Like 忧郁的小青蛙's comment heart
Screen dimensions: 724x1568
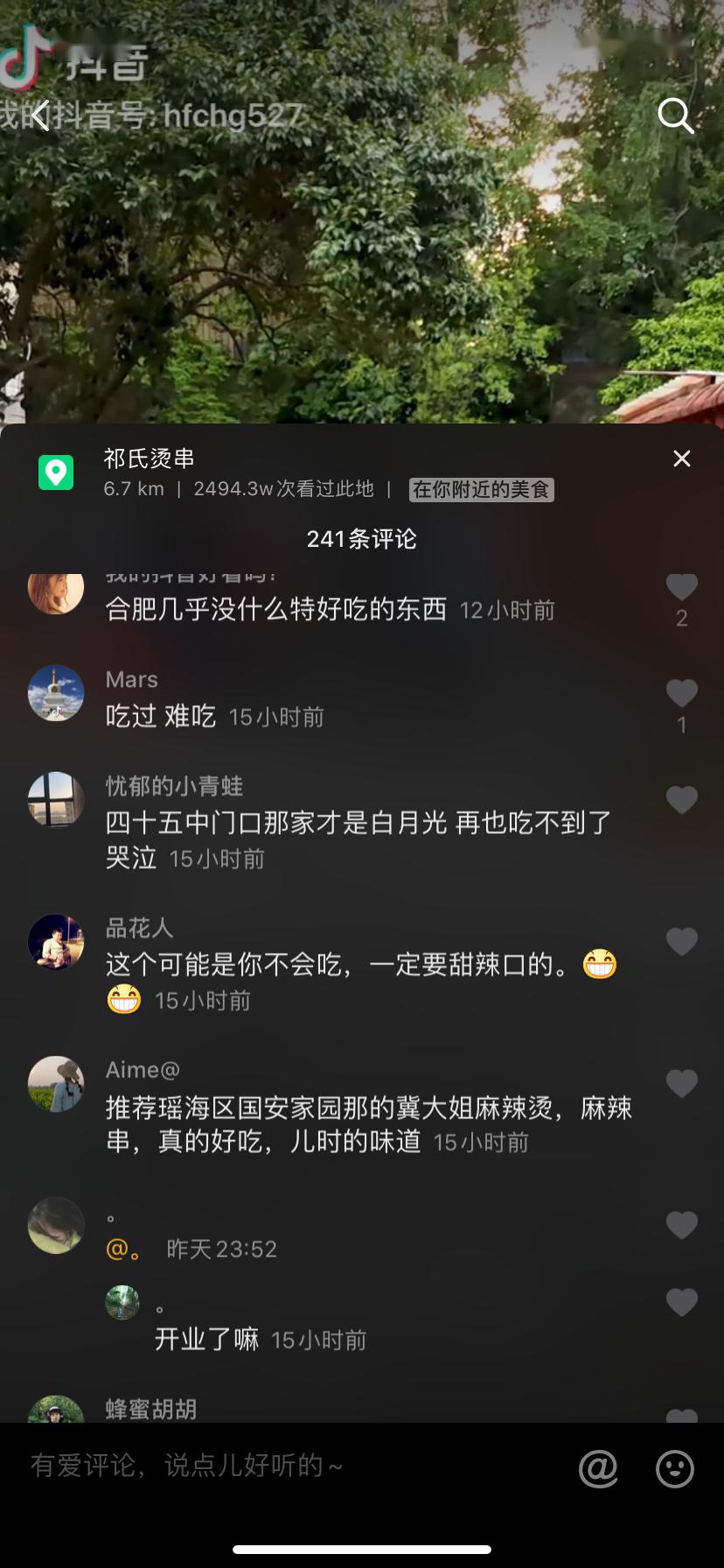coord(682,798)
